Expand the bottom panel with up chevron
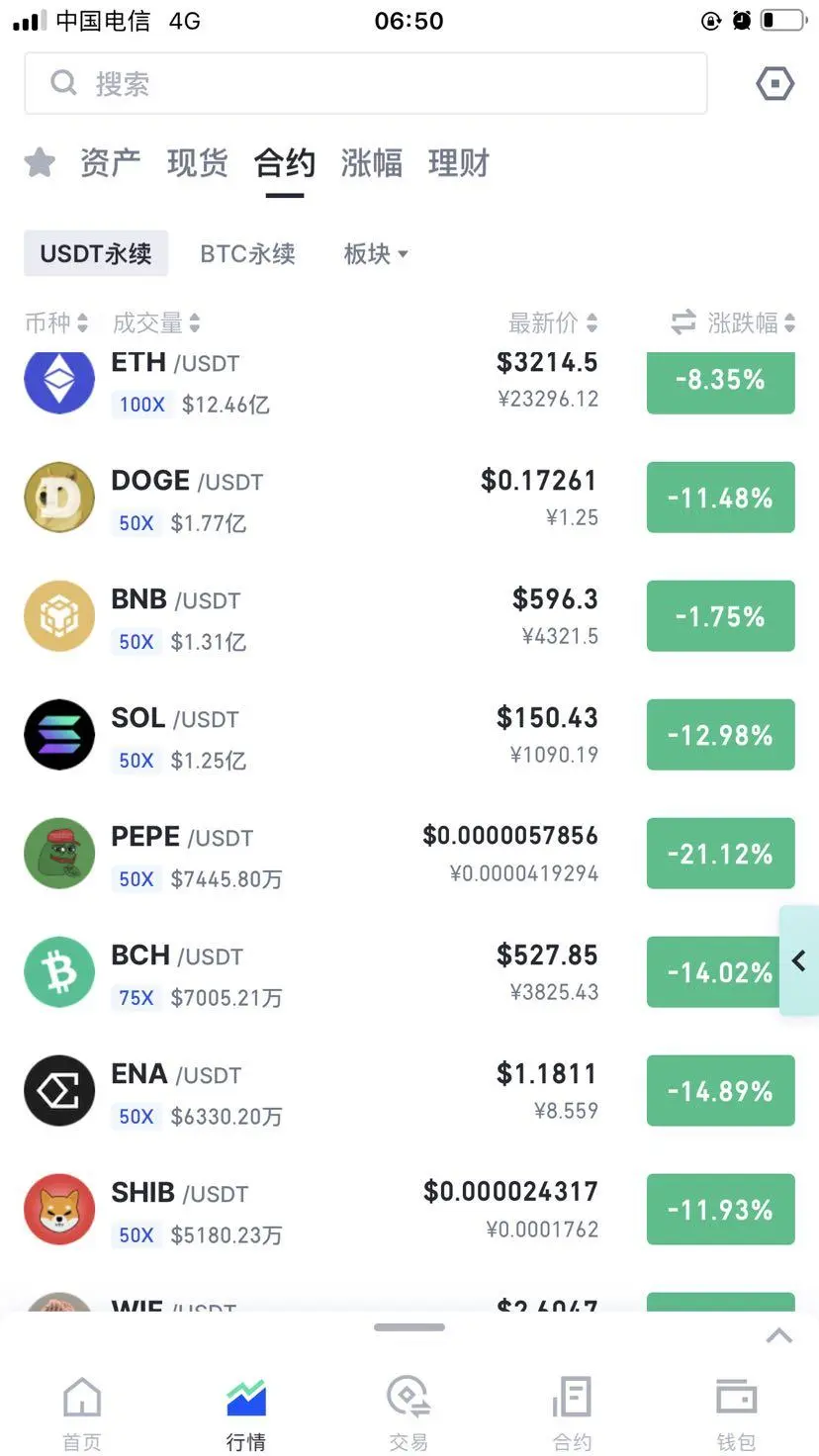Image resolution: width=819 pixels, height=1456 pixels. [779, 1336]
